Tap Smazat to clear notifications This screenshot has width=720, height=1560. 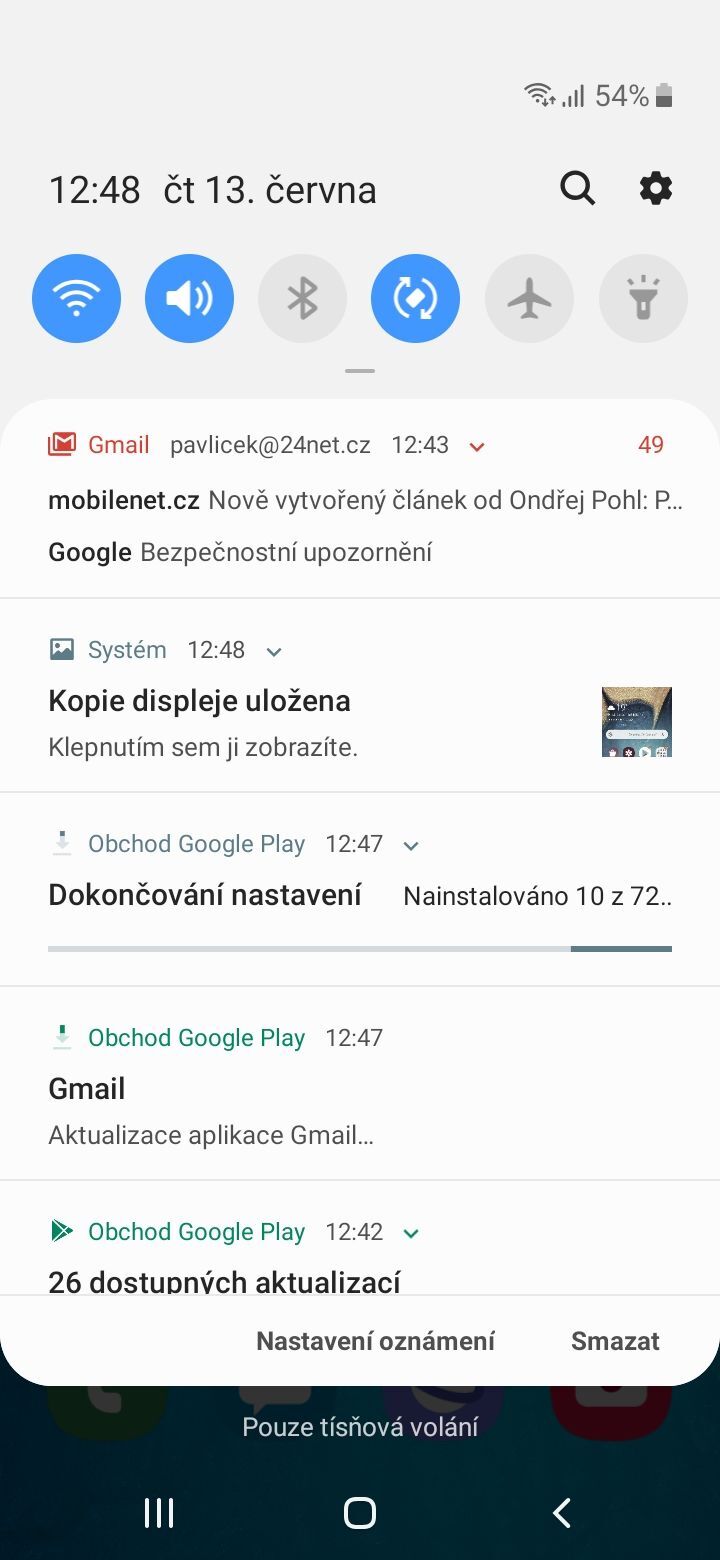coord(614,1340)
